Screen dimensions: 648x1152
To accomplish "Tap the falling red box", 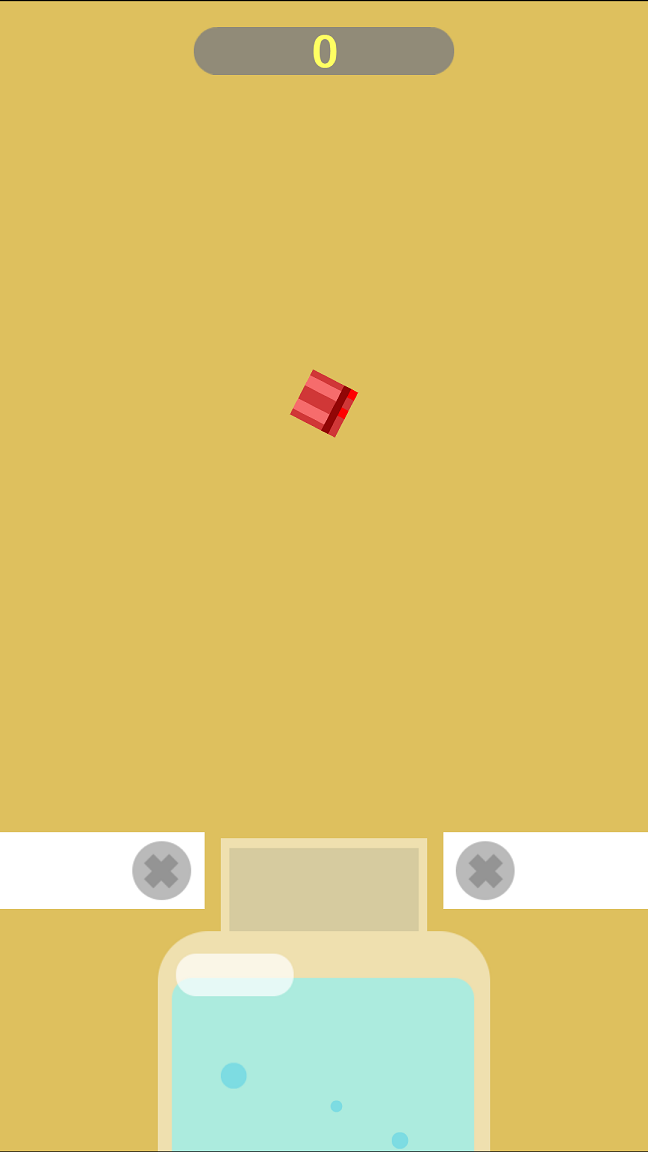I will click(x=323, y=403).
